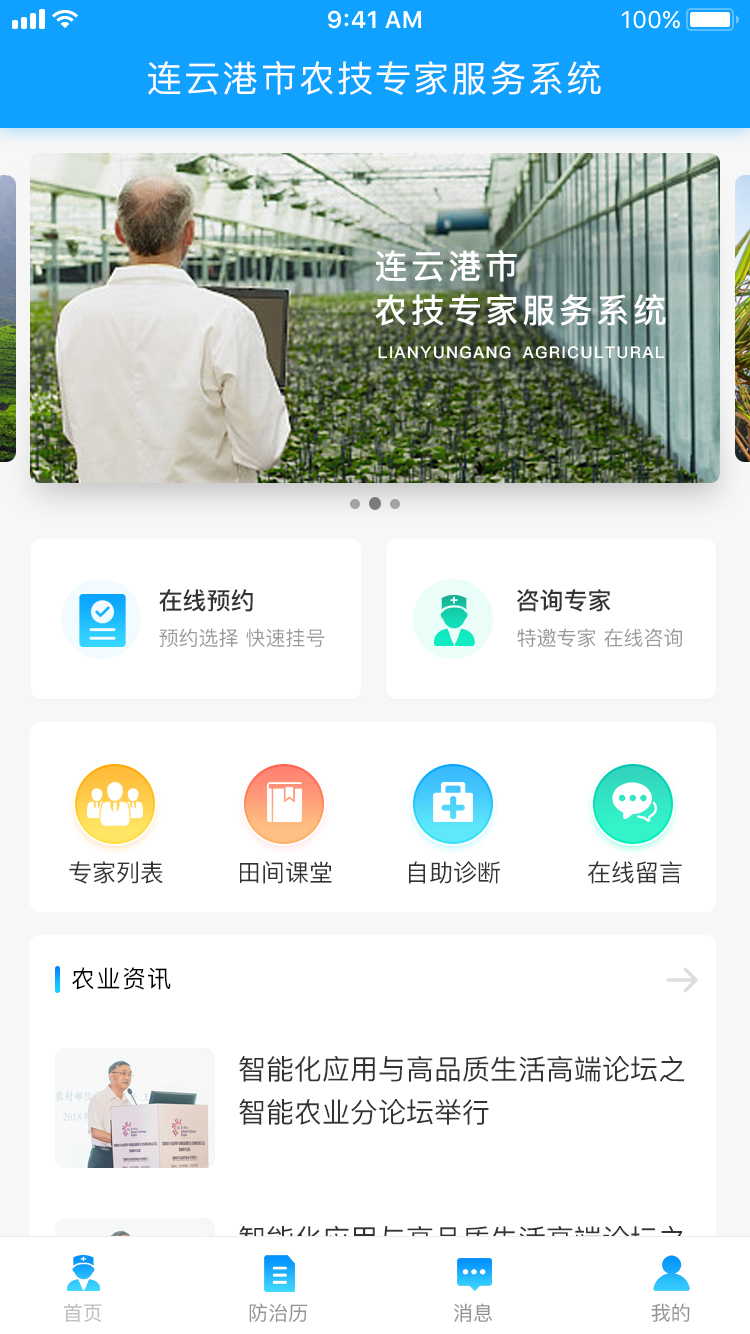This screenshot has width=750, height=1334.
Task: Switch to the 消息 tab
Action: [x=473, y=1288]
